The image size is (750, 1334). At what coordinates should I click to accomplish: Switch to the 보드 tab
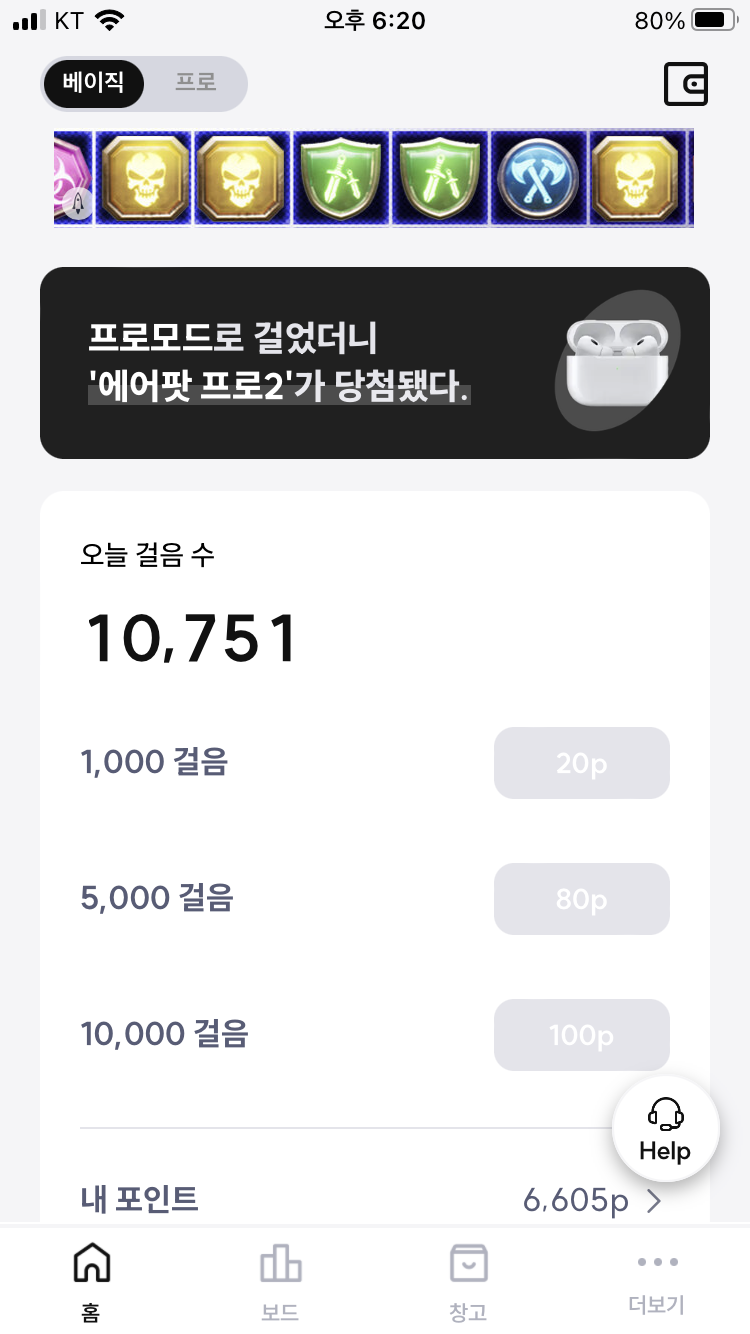pos(280,1280)
